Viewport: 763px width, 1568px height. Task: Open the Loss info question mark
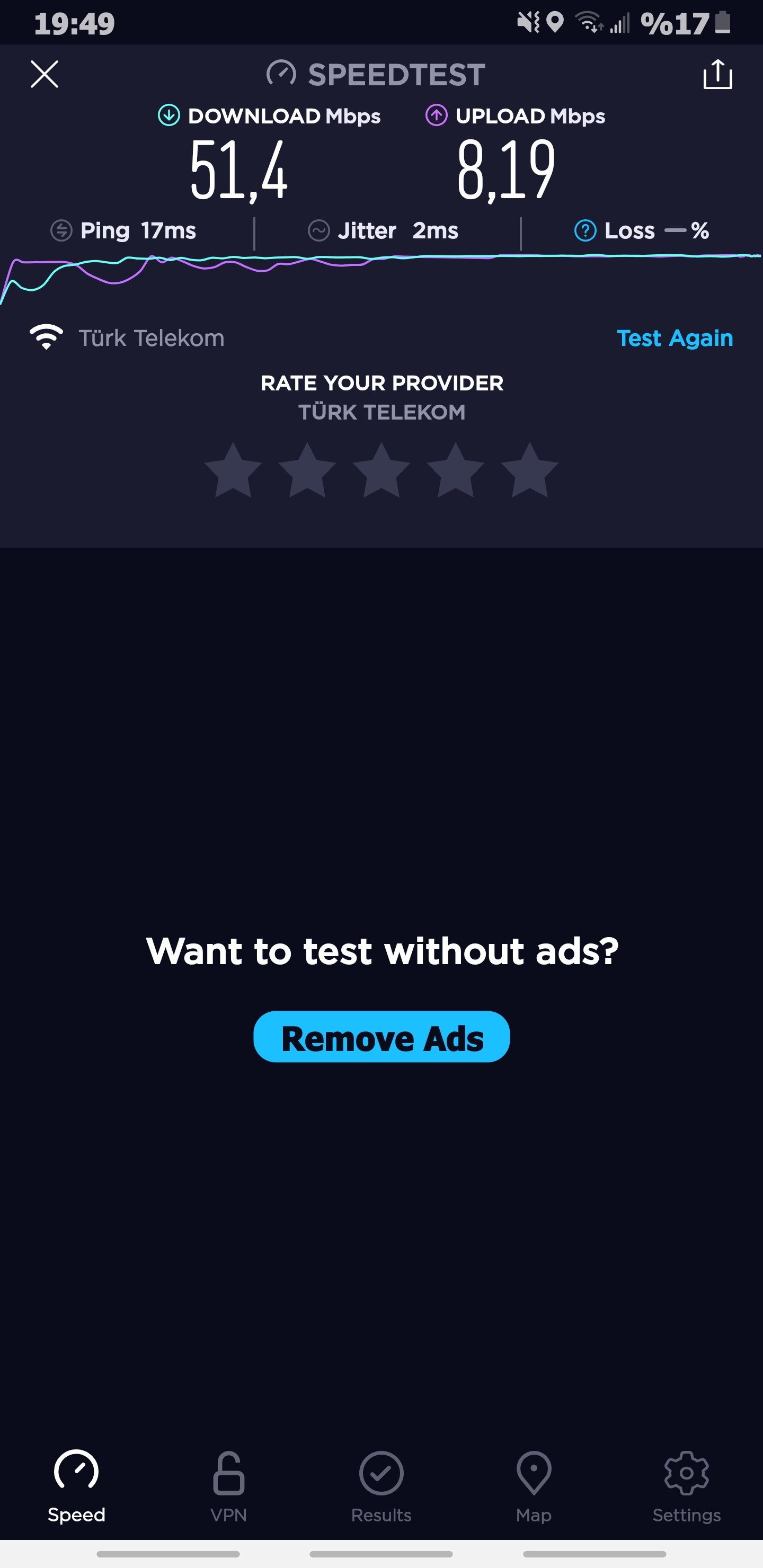pos(585,230)
